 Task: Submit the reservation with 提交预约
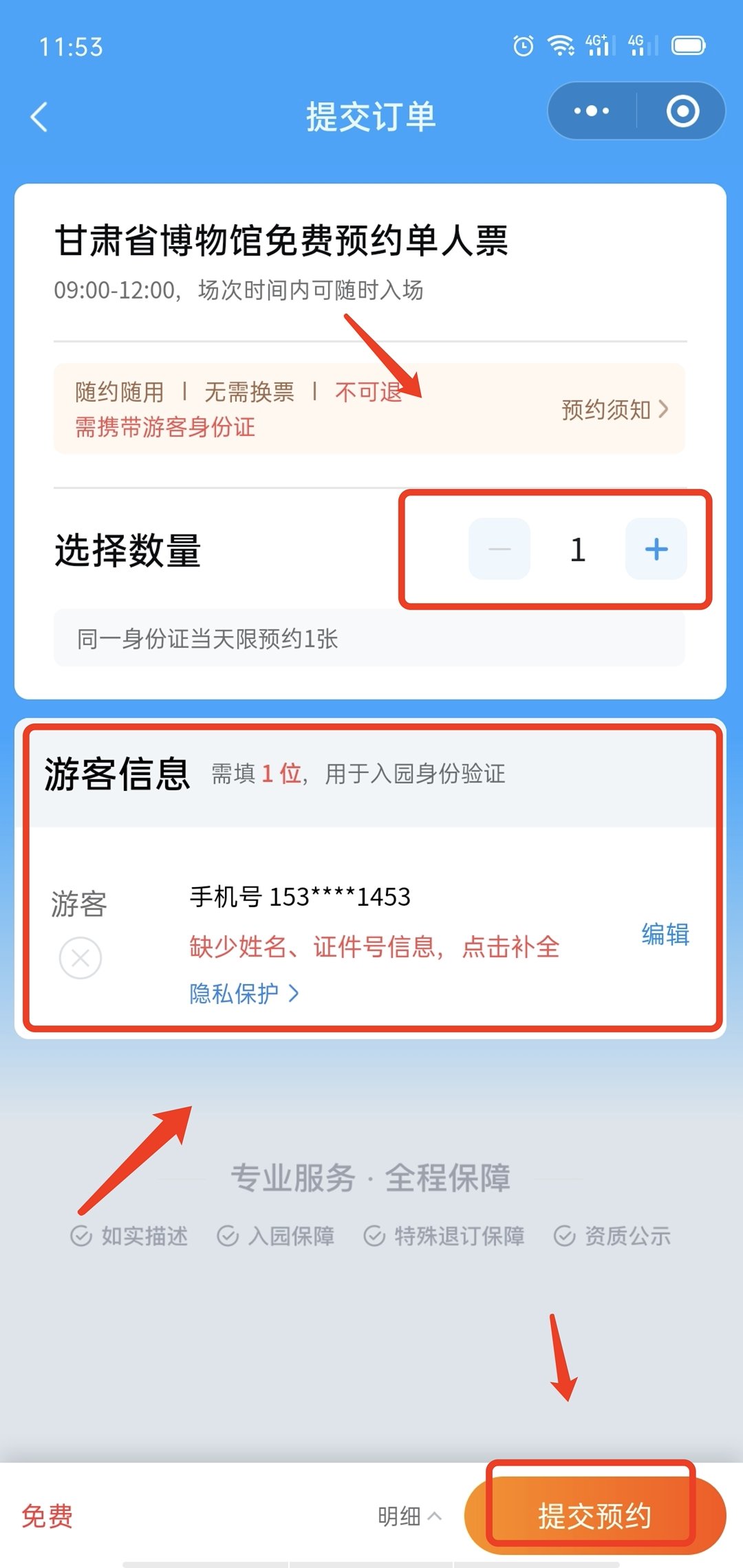[x=594, y=1516]
